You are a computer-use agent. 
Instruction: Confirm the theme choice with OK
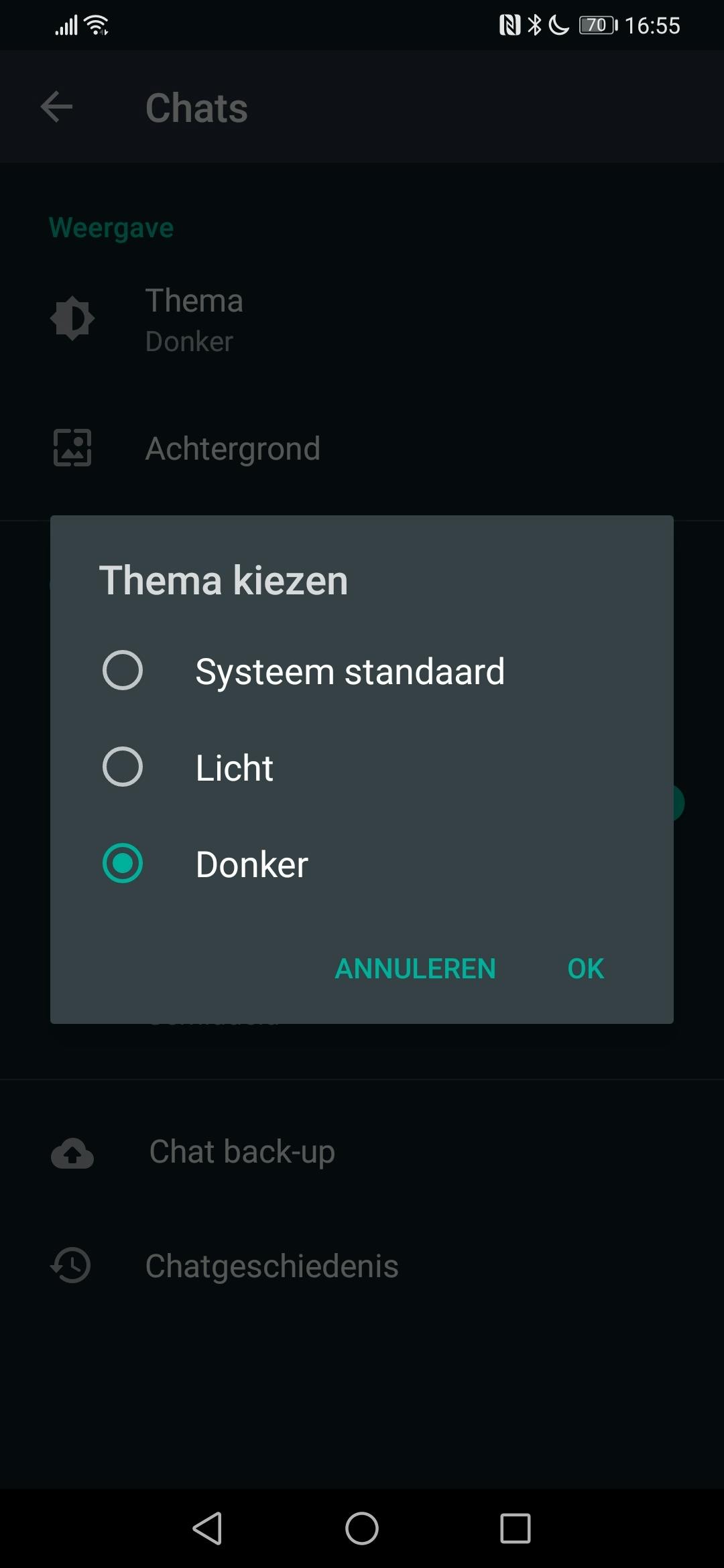click(585, 968)
